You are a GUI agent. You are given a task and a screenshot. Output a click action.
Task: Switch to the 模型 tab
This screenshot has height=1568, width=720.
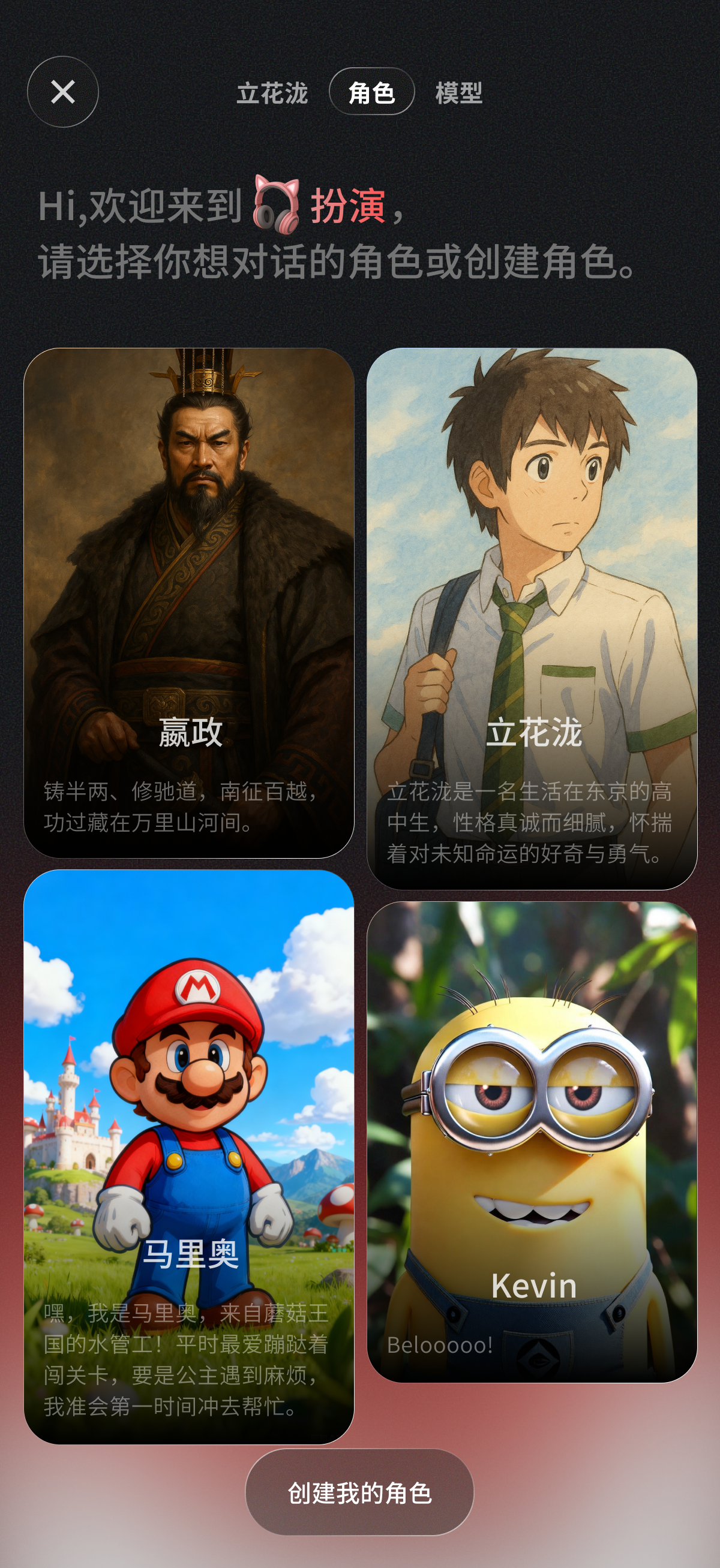pos(458,92)
